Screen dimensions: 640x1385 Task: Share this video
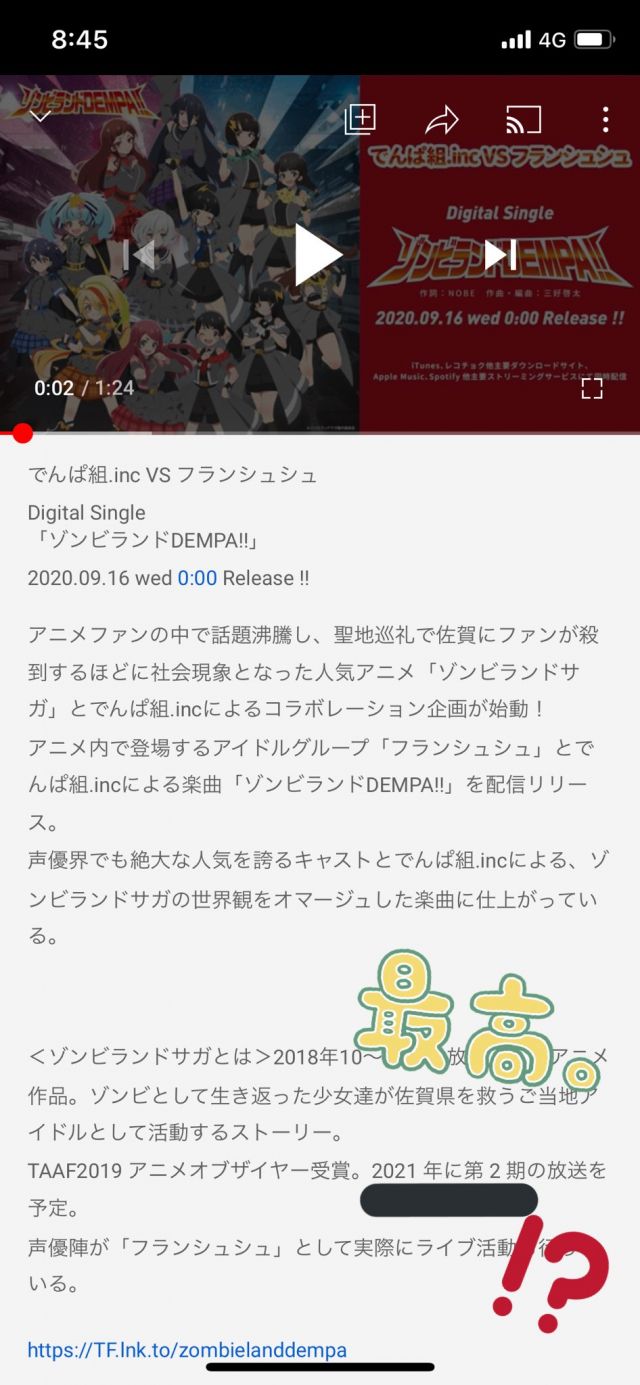pyautogui.click(x=441, y=121)
